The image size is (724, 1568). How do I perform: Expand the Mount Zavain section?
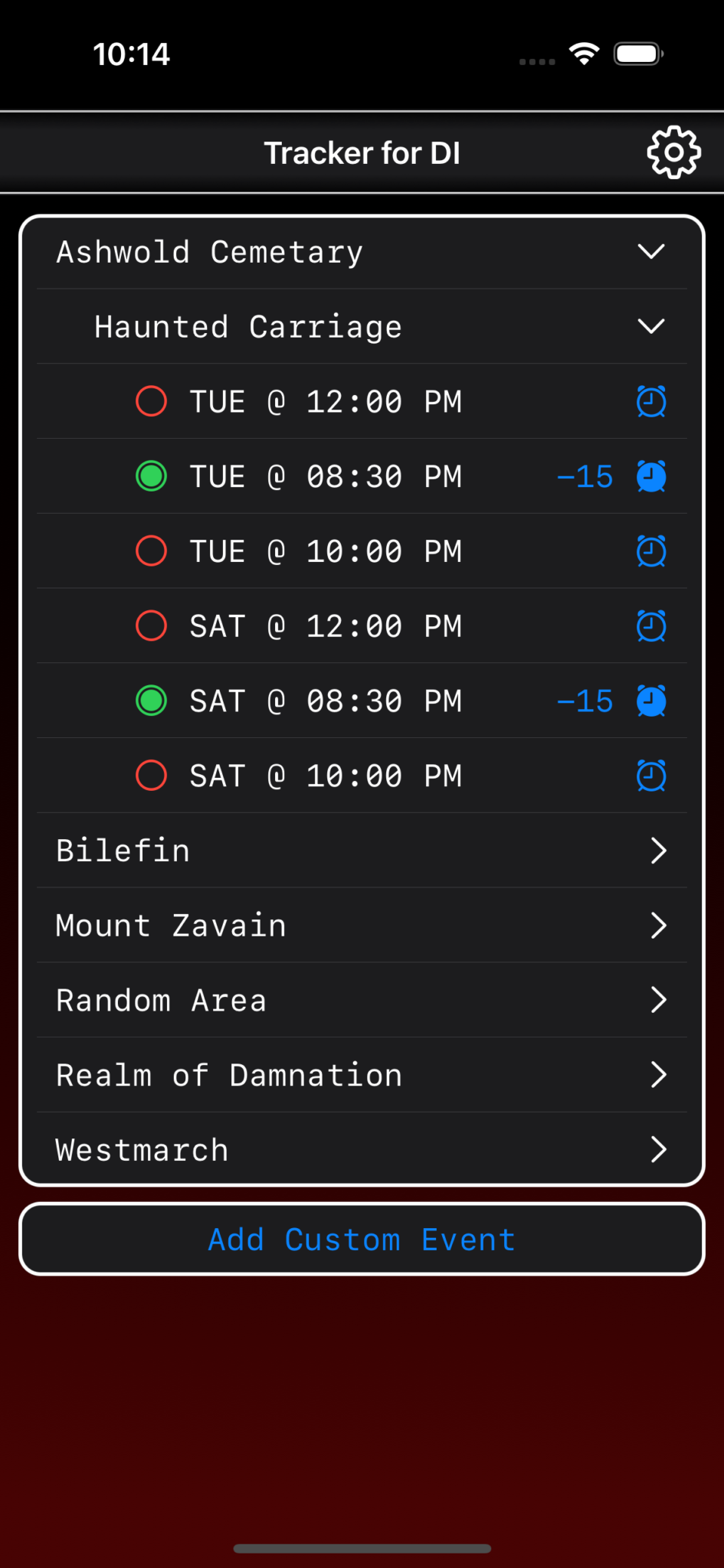coord(657,926)
